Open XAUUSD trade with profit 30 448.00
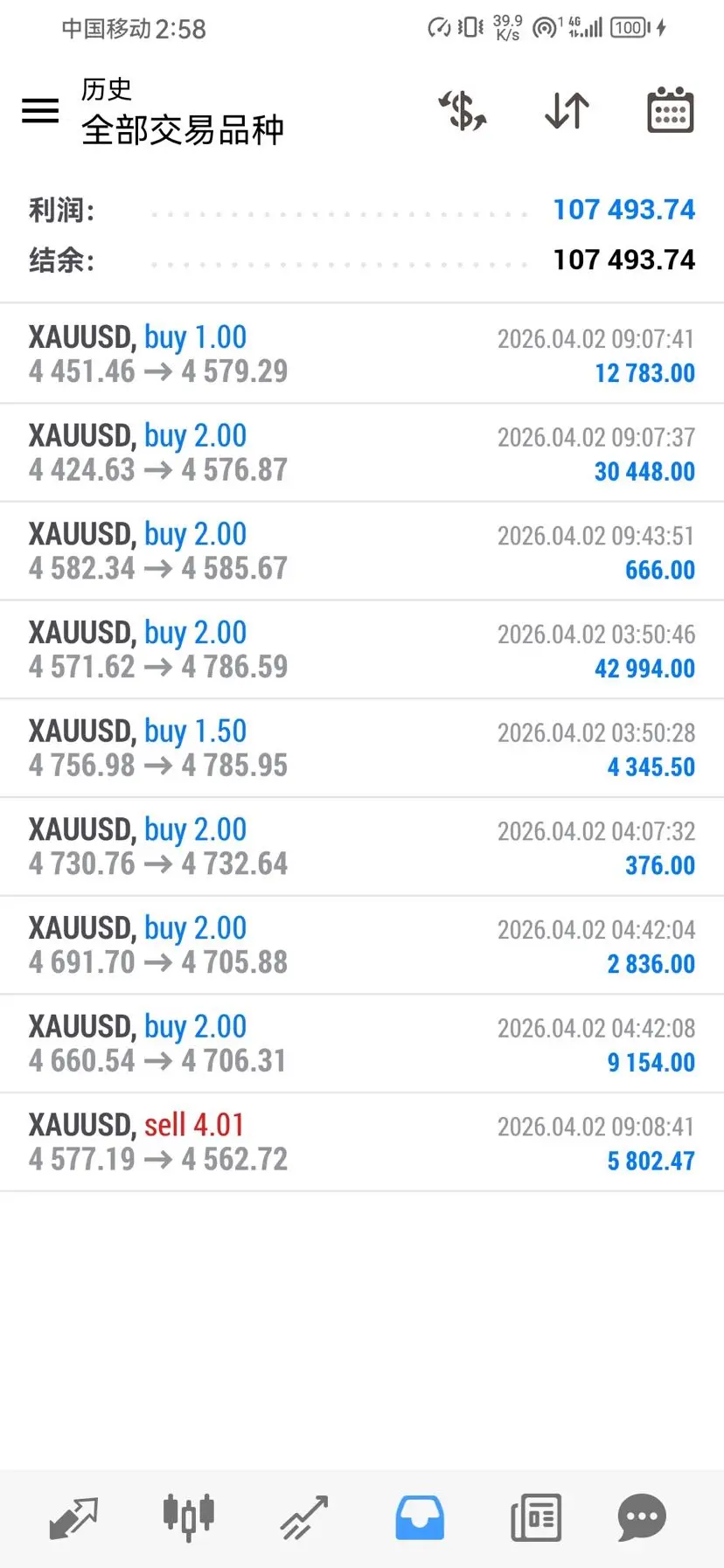Image resolution: width=724 pixels, height=1568 pixels. pyautogui.click(x=362, y=453)
